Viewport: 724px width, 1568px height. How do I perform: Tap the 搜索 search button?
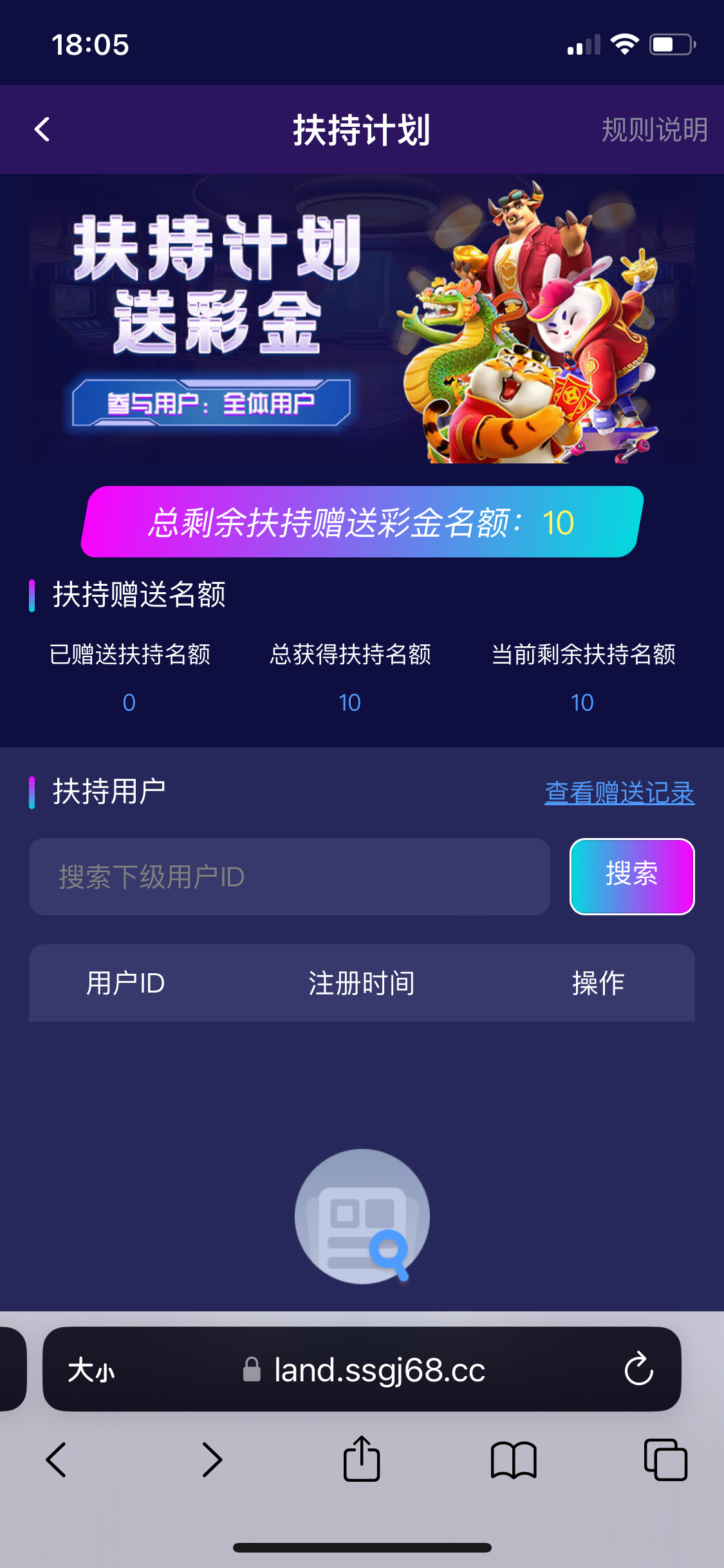pyautogui.click(x=632, y=876)
